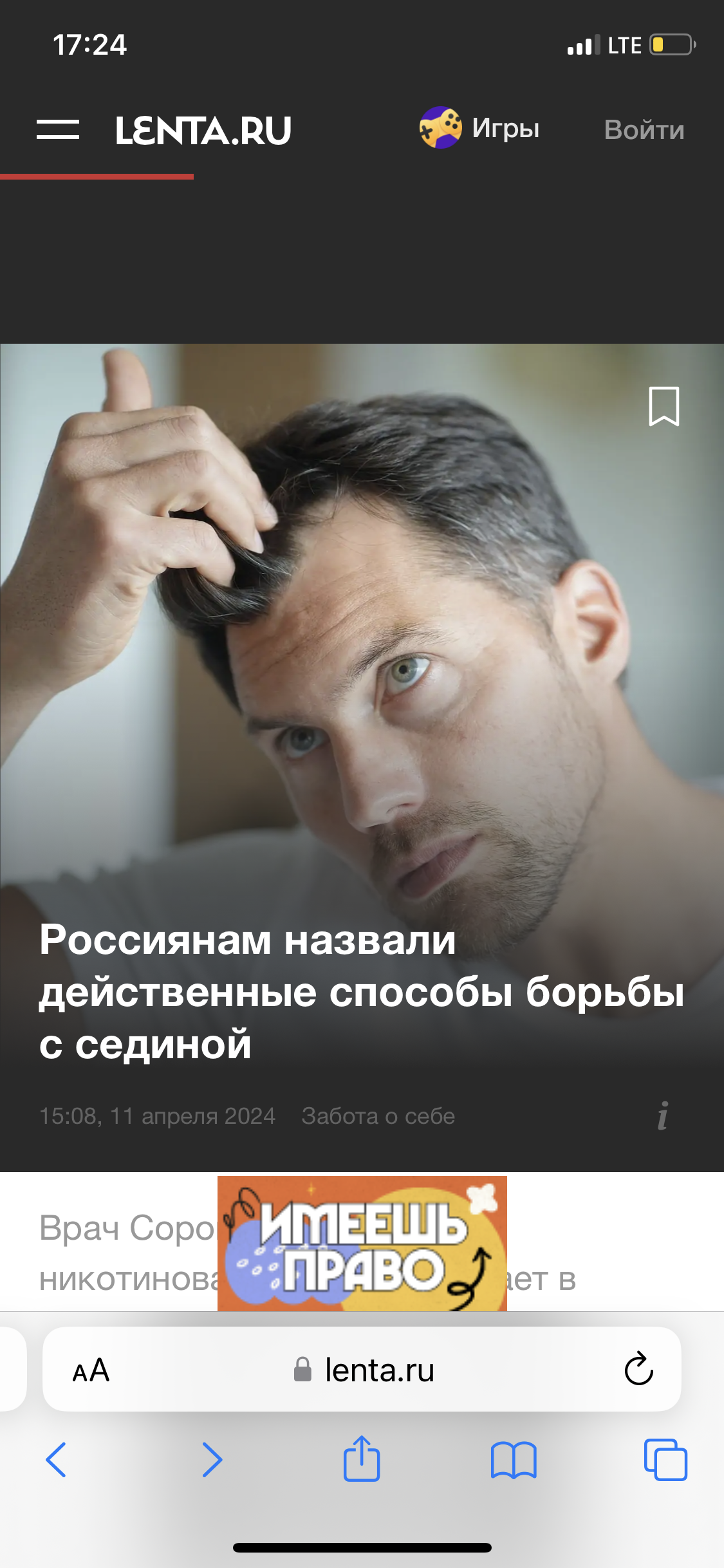The image size is (724, 1568).
Task: Tap the lenta.ru address bar
Action: pyautogui.click(x=364, y=1370)
